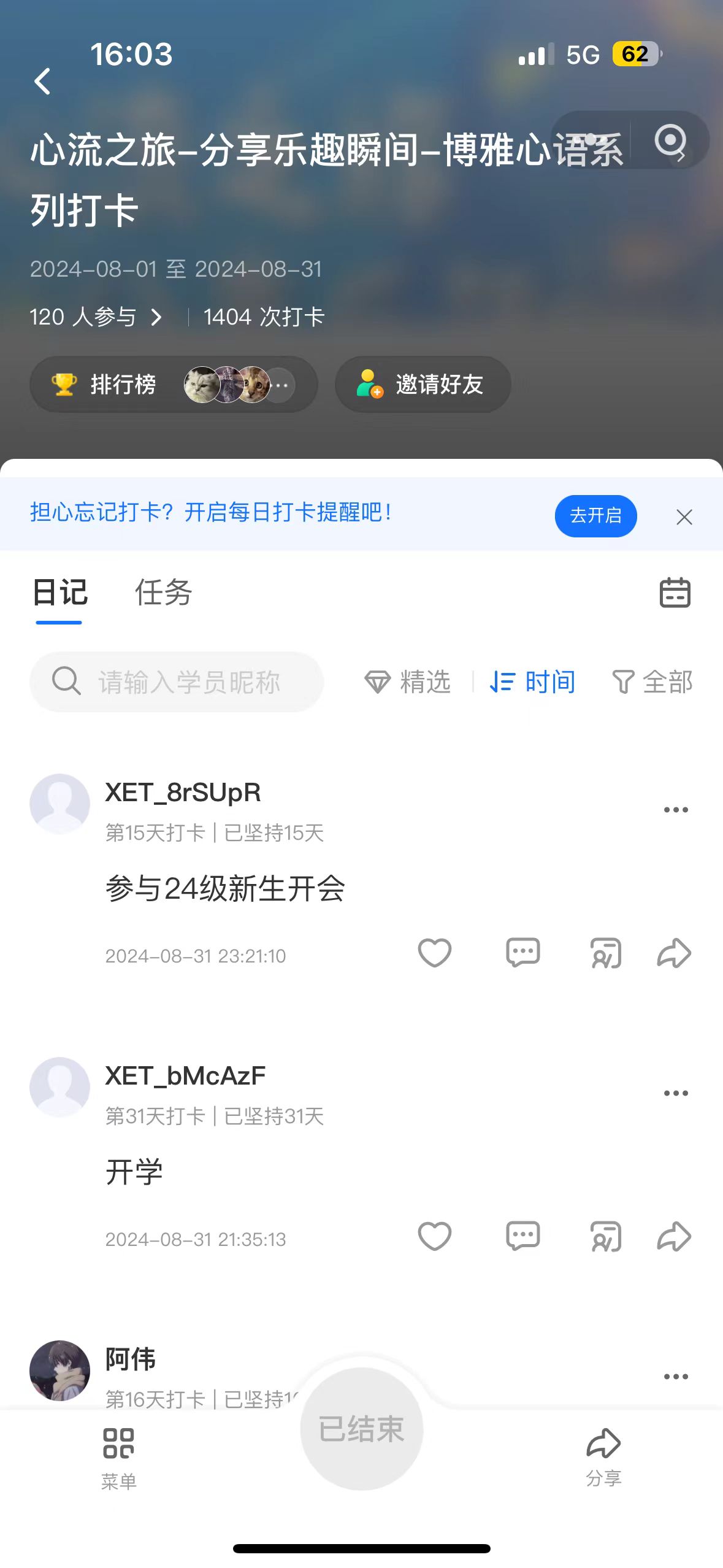Viewport: 723px width, 1568px height.
Task: Toggle the 精选 featured filter
Action: click(410, 682)
